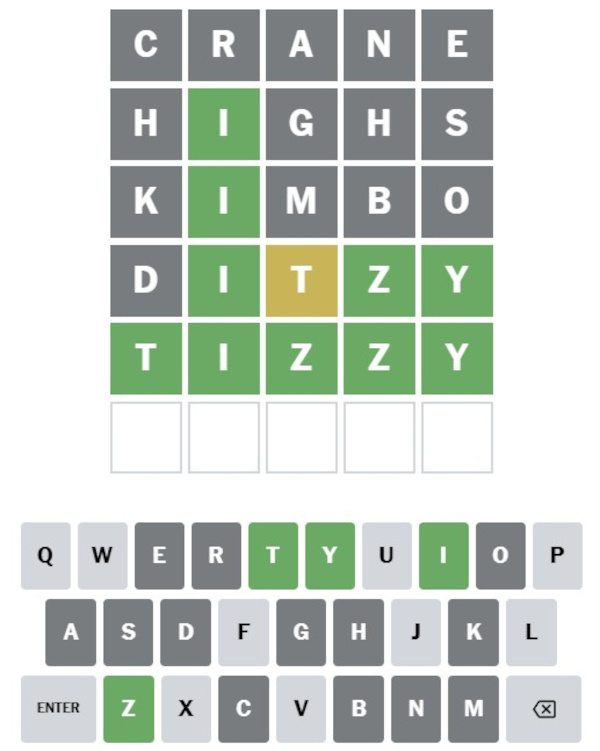Tap the J key
Viewport: 600px width, 751px height.
tap(416, 632)
